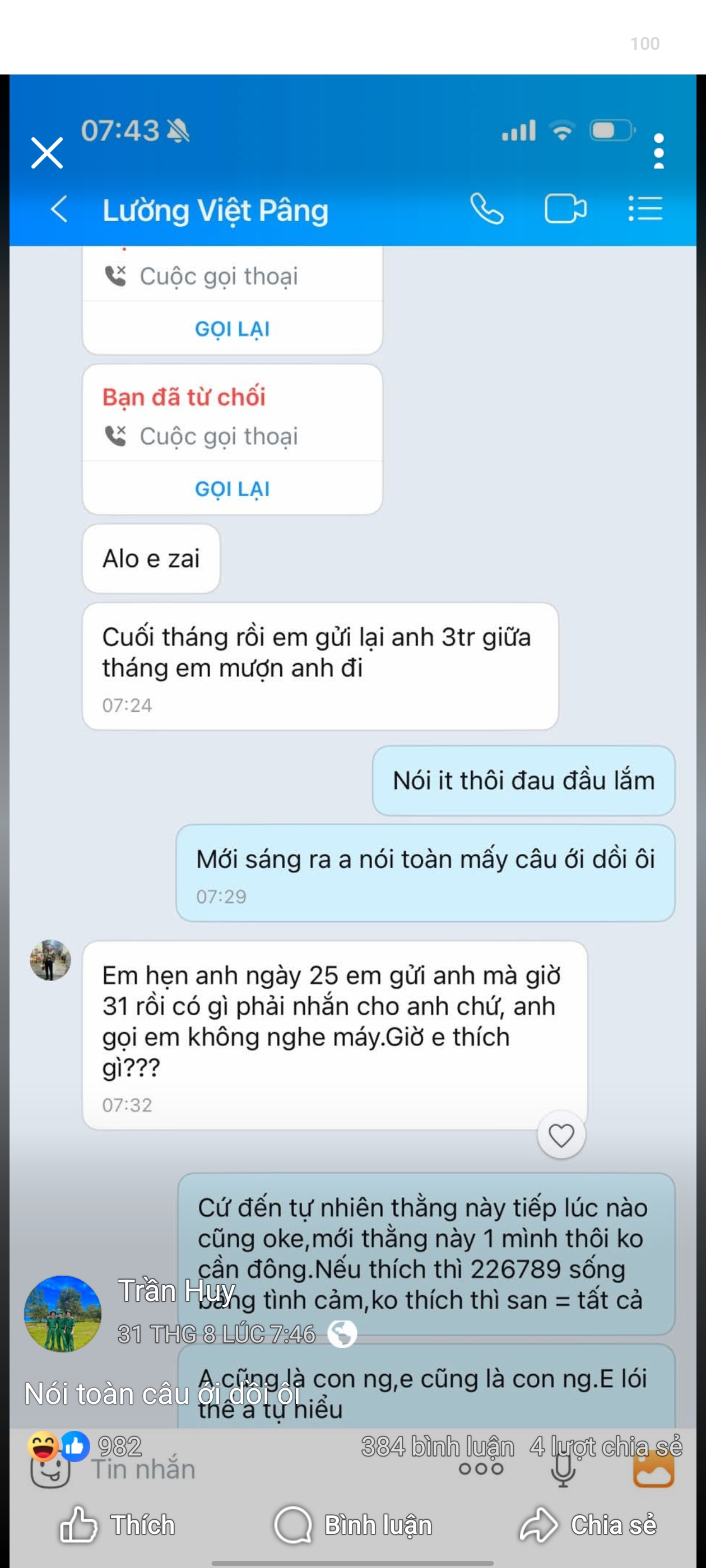
Task: View the list of 982 reactions
Action: pos(85,1446)
